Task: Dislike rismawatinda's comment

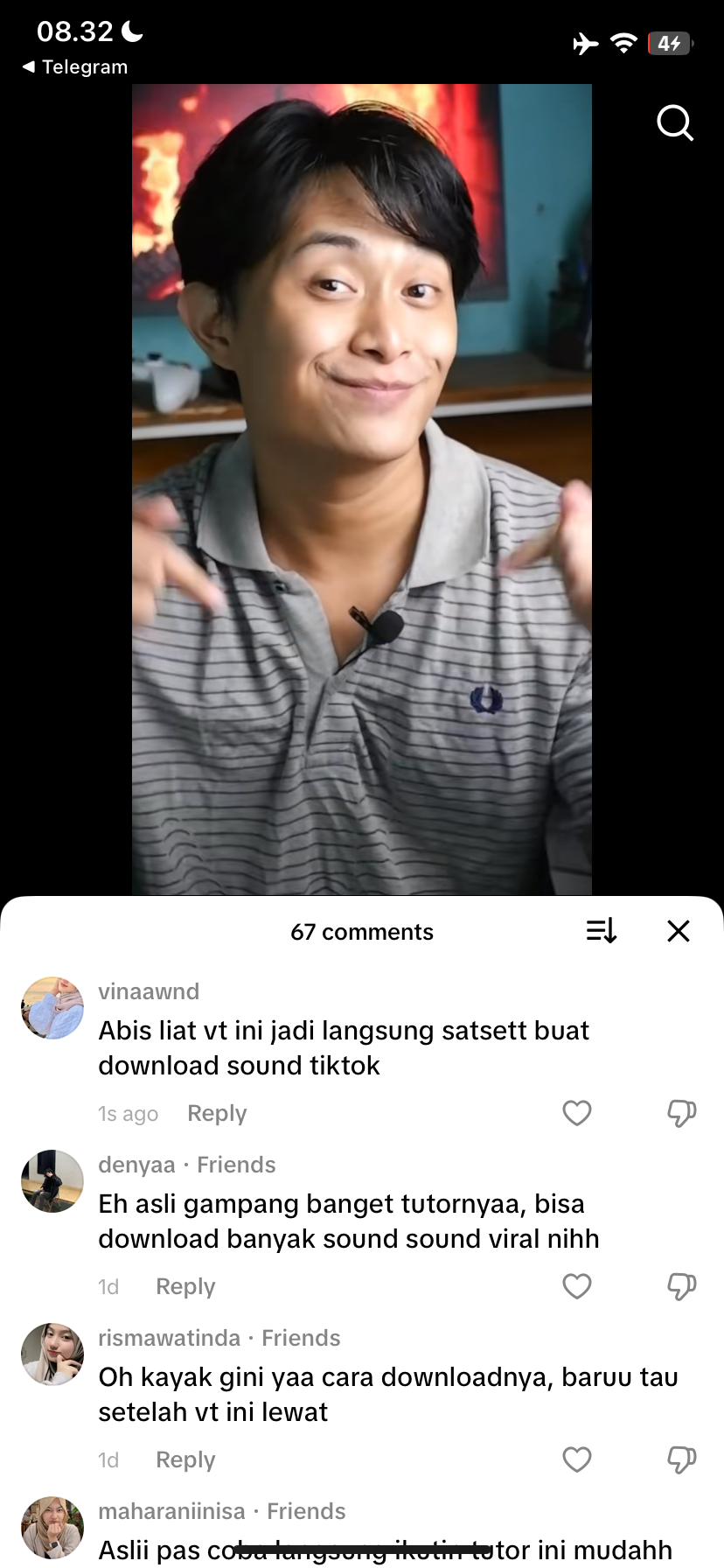Action: coord(681,1459)
